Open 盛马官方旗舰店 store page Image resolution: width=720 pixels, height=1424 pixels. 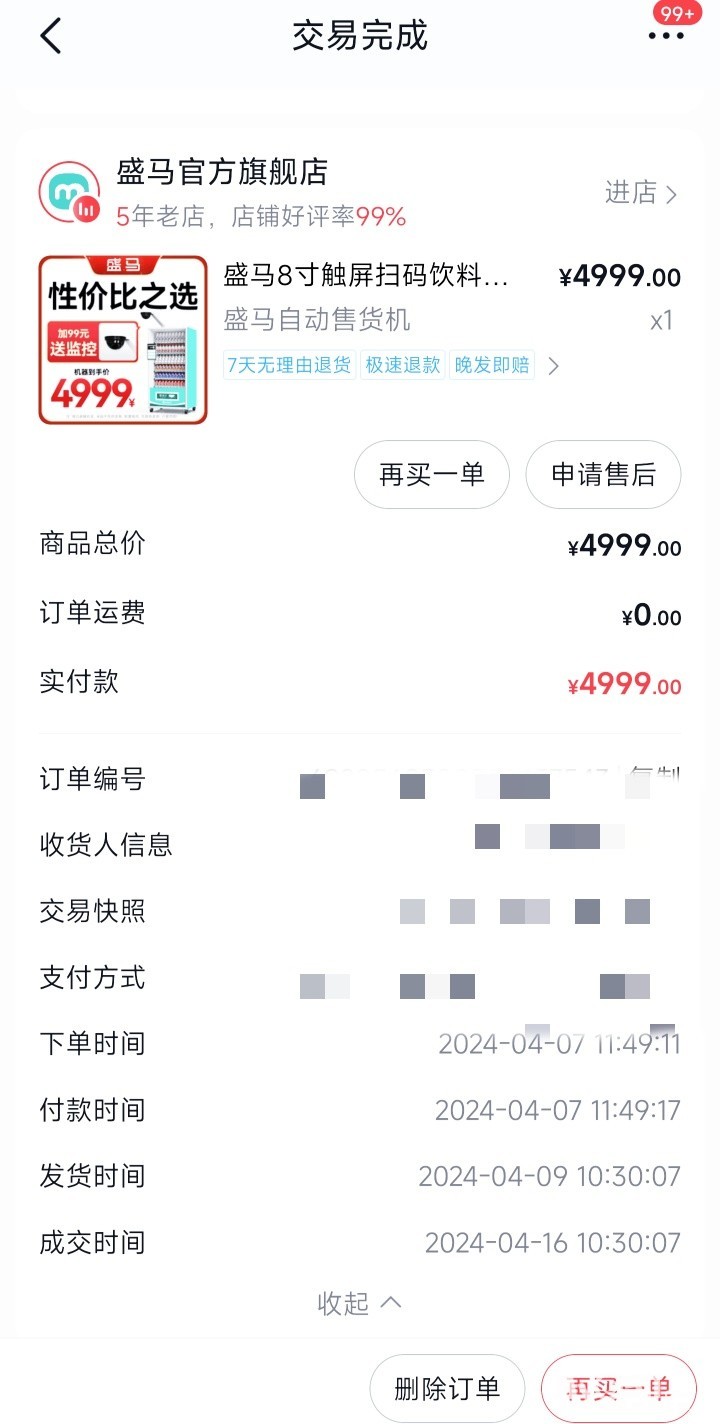[222, 172]
